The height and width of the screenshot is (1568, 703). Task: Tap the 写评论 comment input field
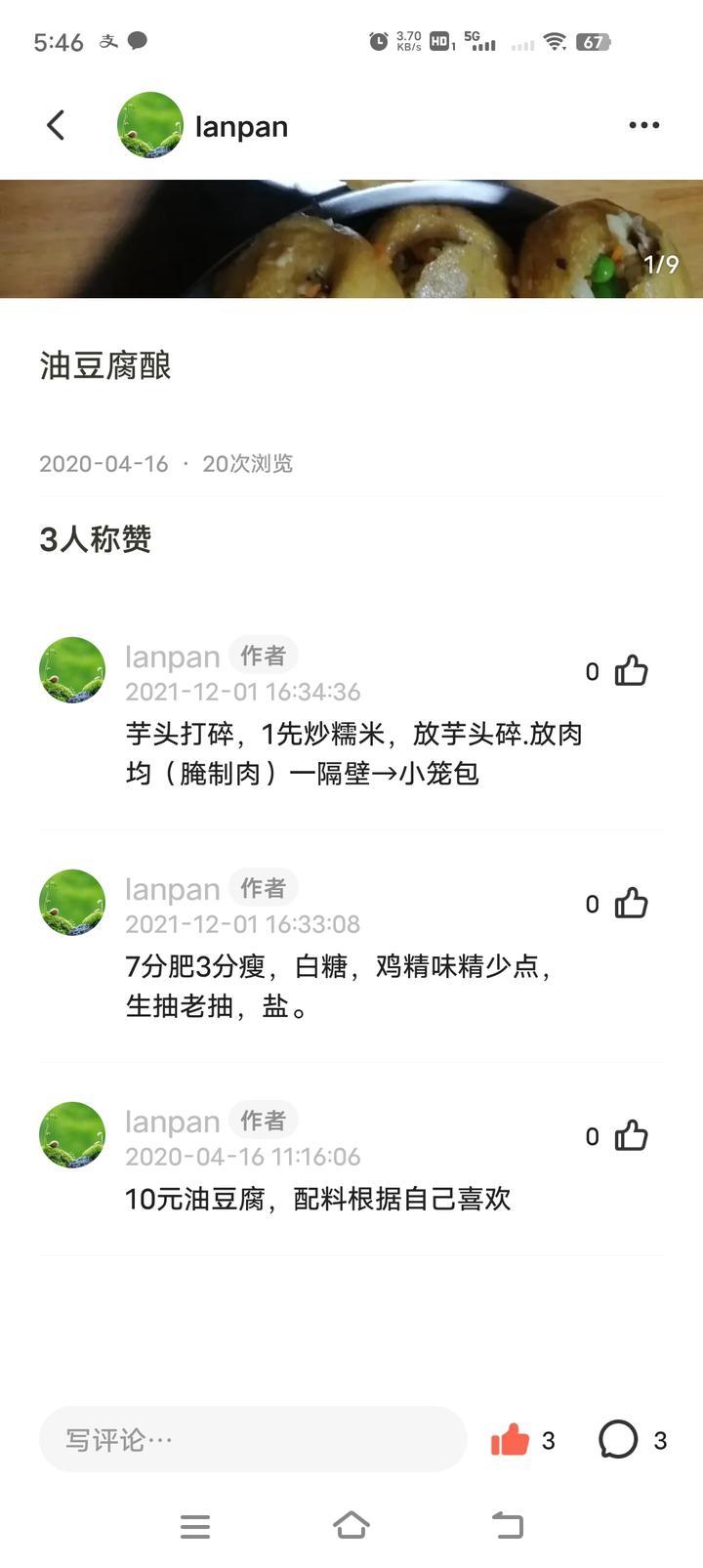[252, 1439]
